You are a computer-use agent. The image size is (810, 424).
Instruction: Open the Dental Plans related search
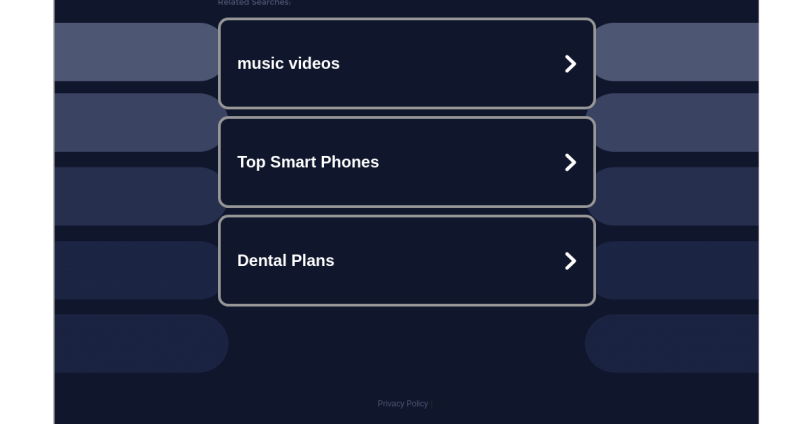tap(406, 261)
